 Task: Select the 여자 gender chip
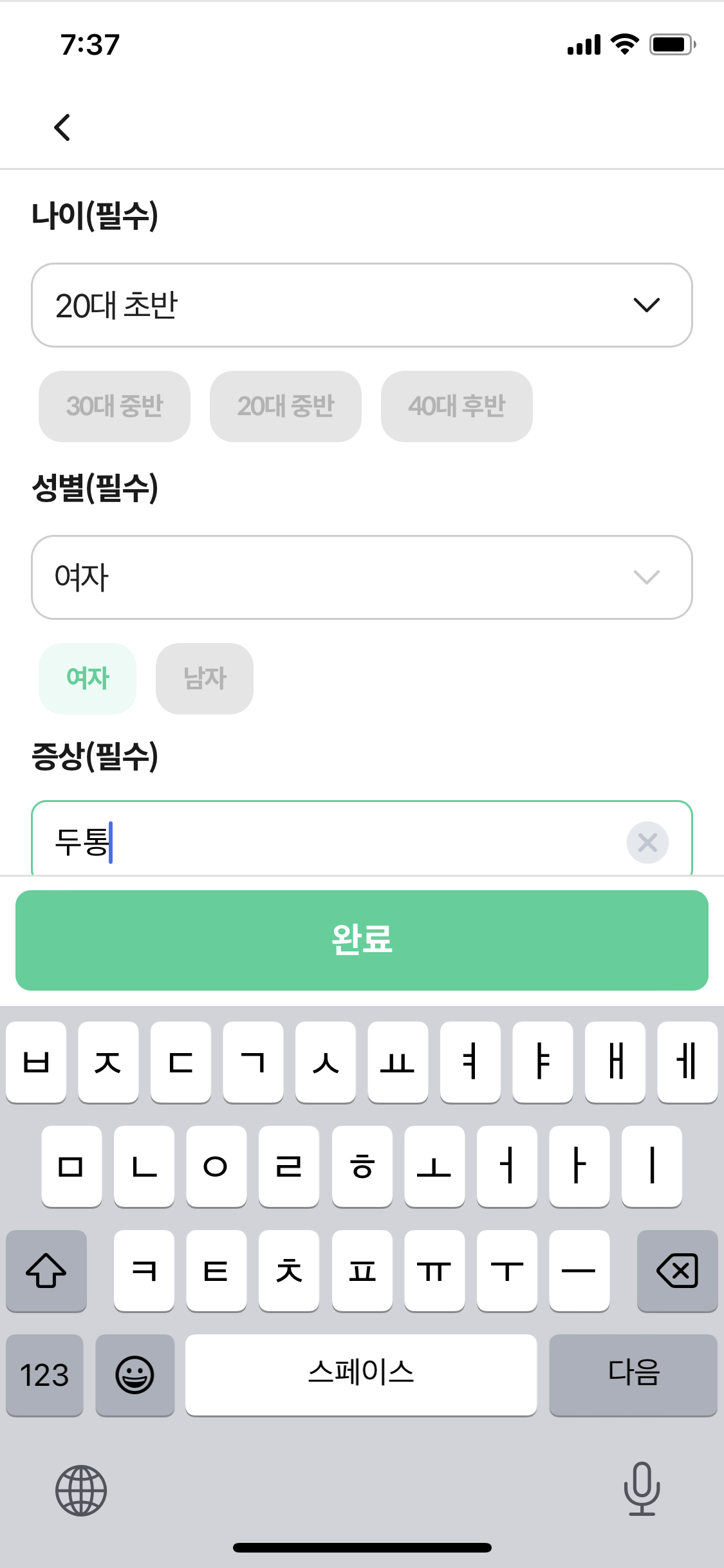click(x=88, y=678)
